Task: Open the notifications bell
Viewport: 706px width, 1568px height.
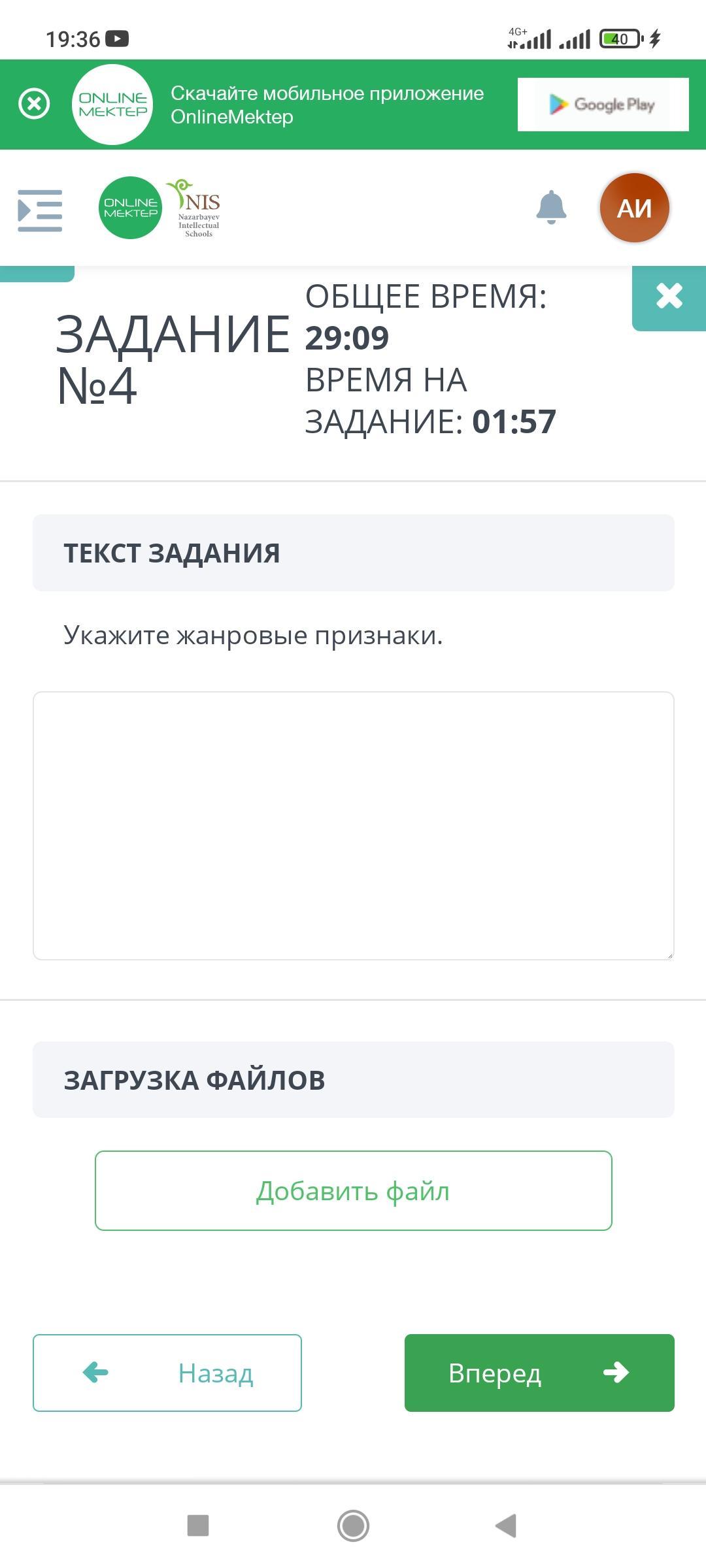Action: pyautogui.click(x=551, y=208)
